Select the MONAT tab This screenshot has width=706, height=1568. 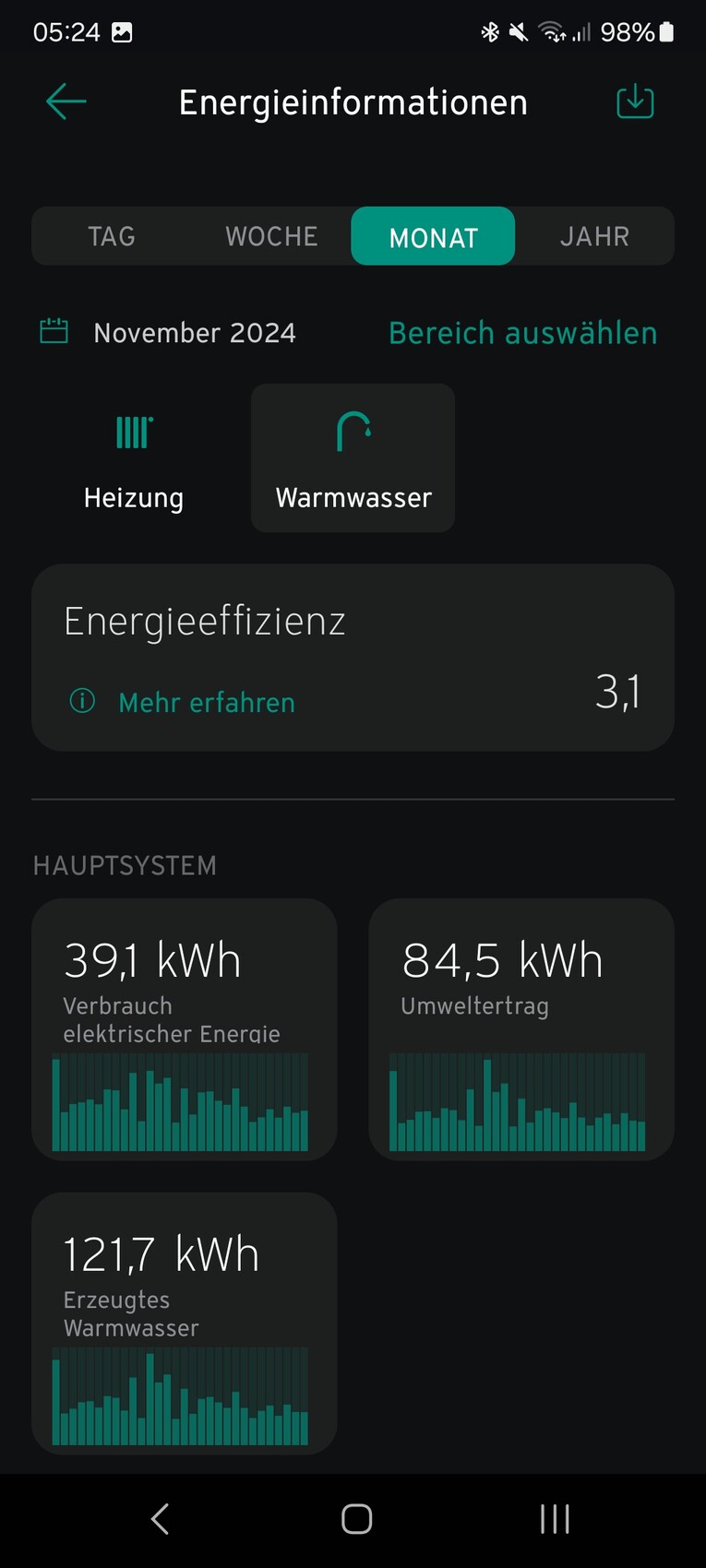point(433,237)
